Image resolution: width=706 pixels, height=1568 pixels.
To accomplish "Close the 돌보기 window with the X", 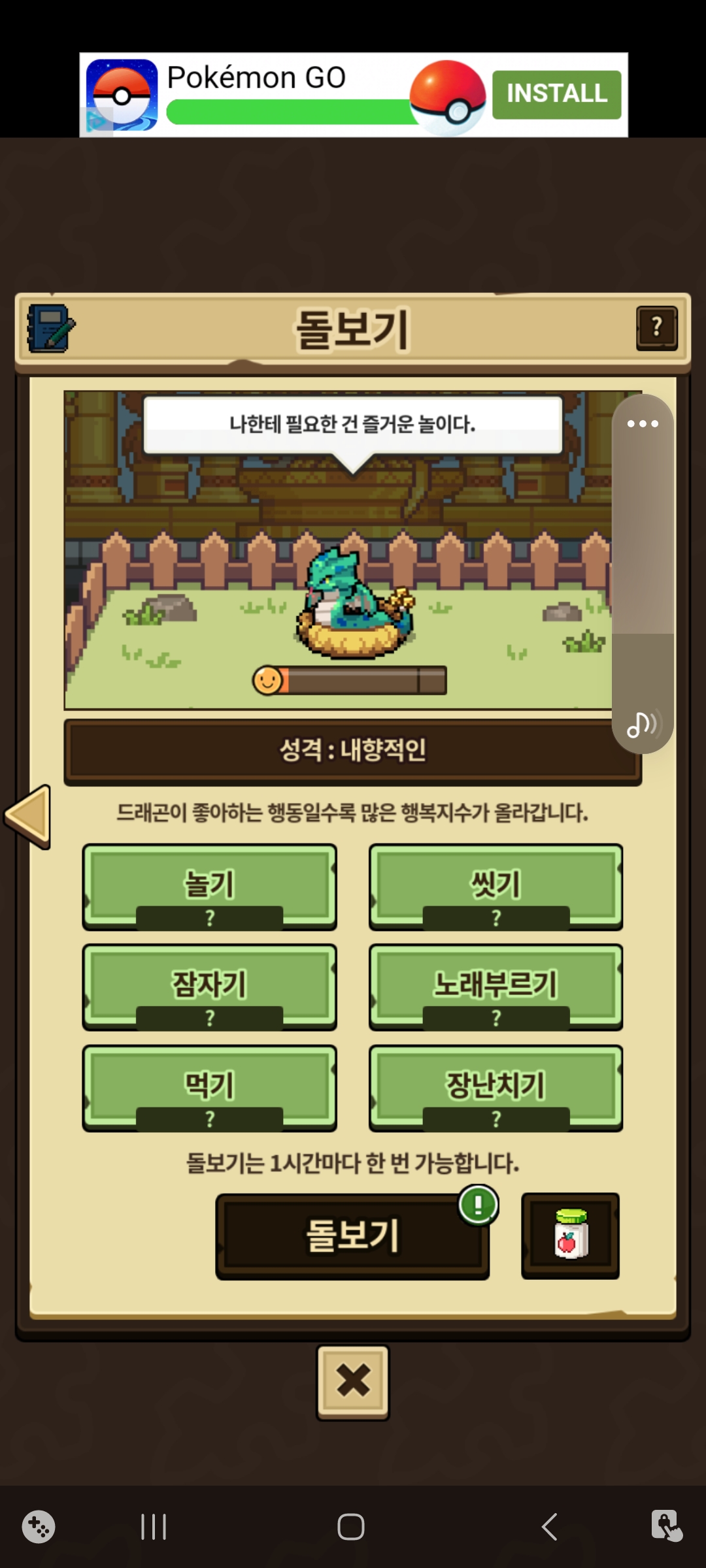I will point(352,1382).
